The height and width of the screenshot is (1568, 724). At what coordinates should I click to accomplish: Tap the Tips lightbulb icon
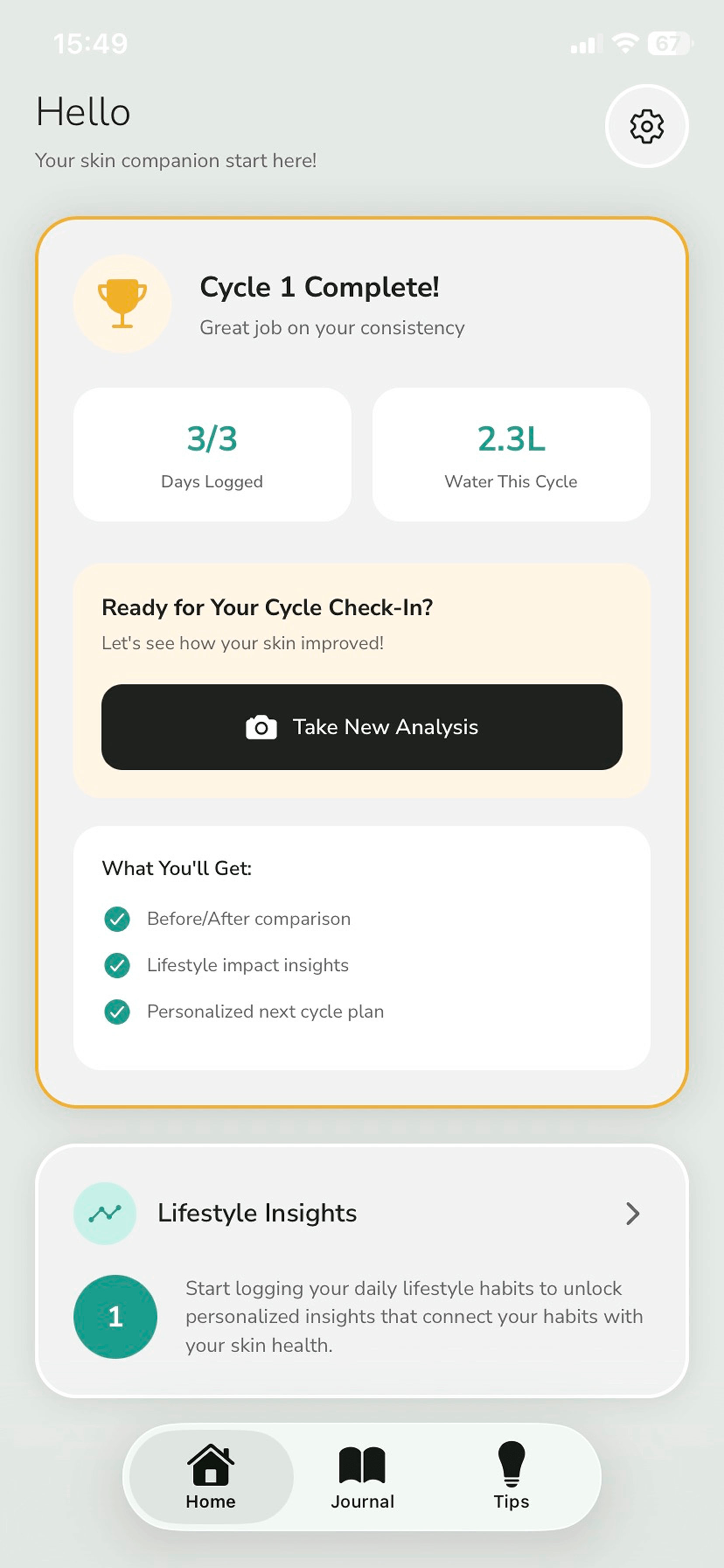[x=511, y=1464]
